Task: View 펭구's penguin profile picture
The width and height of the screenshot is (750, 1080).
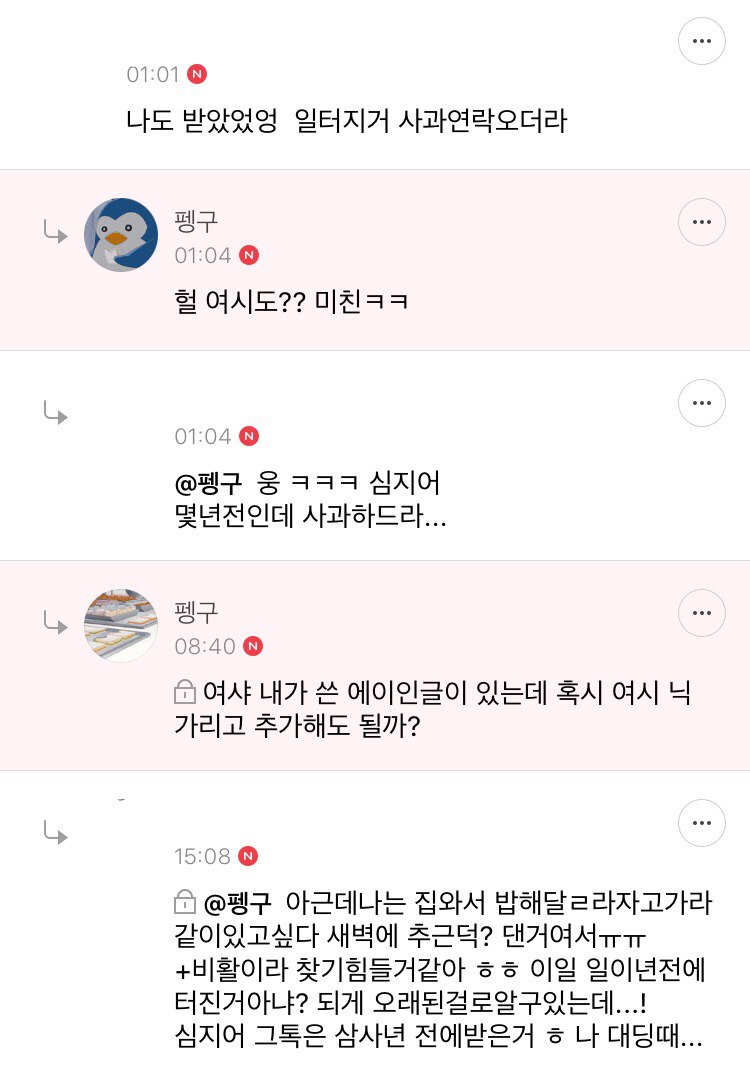Action: tap(121, 235)
